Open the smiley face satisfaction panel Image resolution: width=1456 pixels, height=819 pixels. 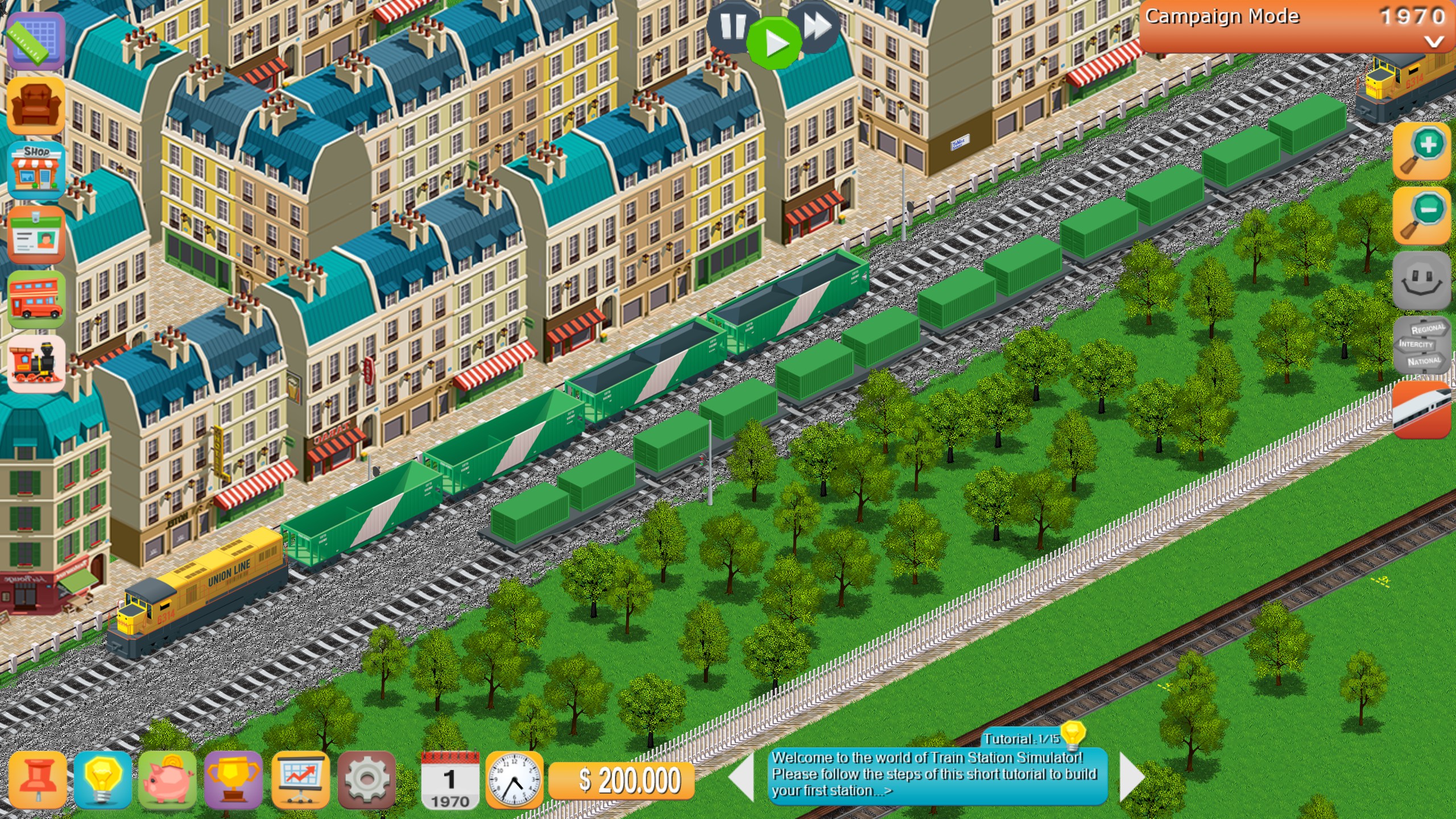coord(1421,281)
